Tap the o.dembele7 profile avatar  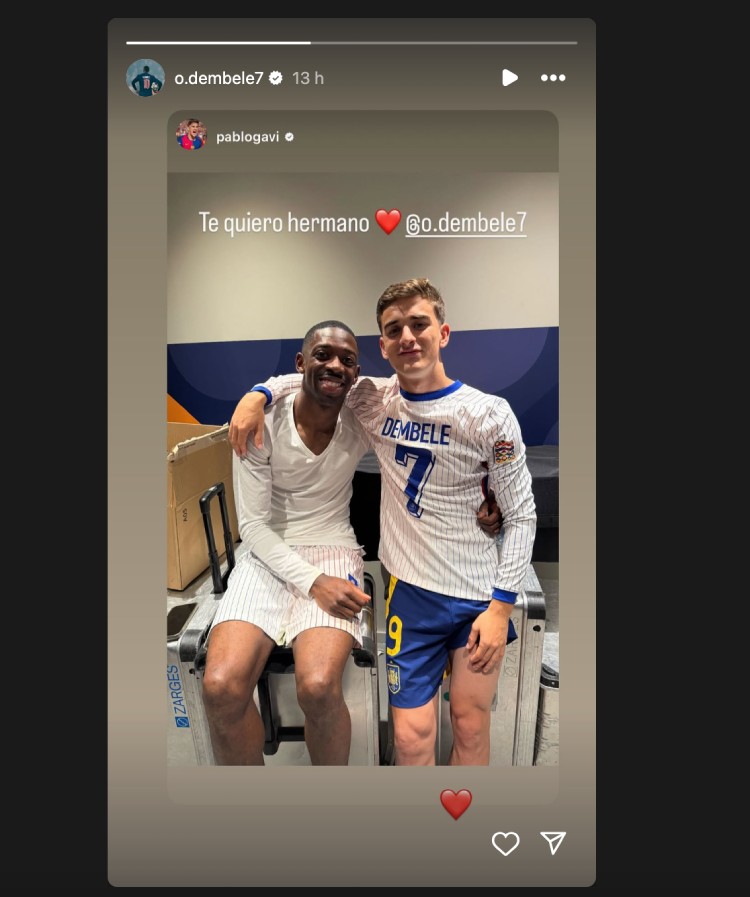pos(145,78)
